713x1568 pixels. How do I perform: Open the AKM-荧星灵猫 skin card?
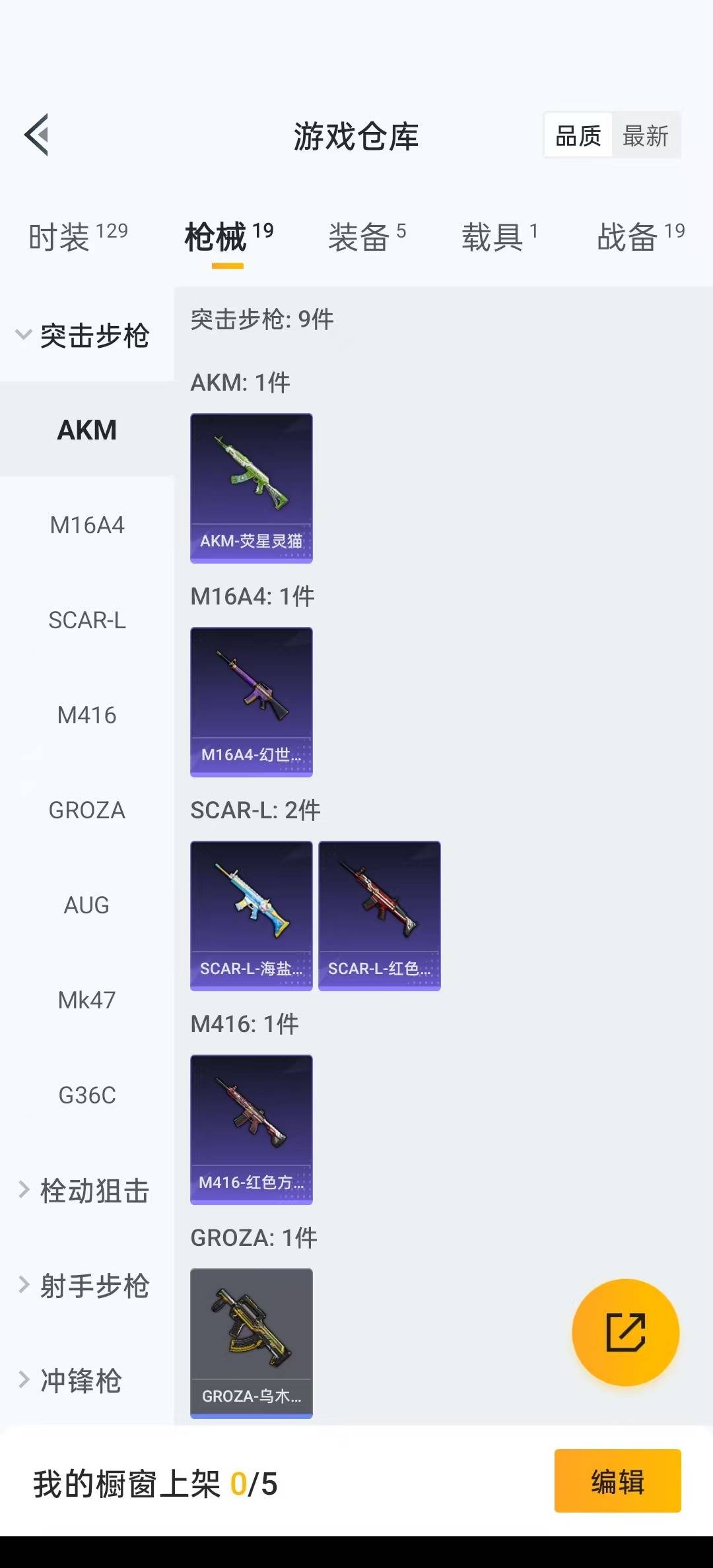click(251, 488)
